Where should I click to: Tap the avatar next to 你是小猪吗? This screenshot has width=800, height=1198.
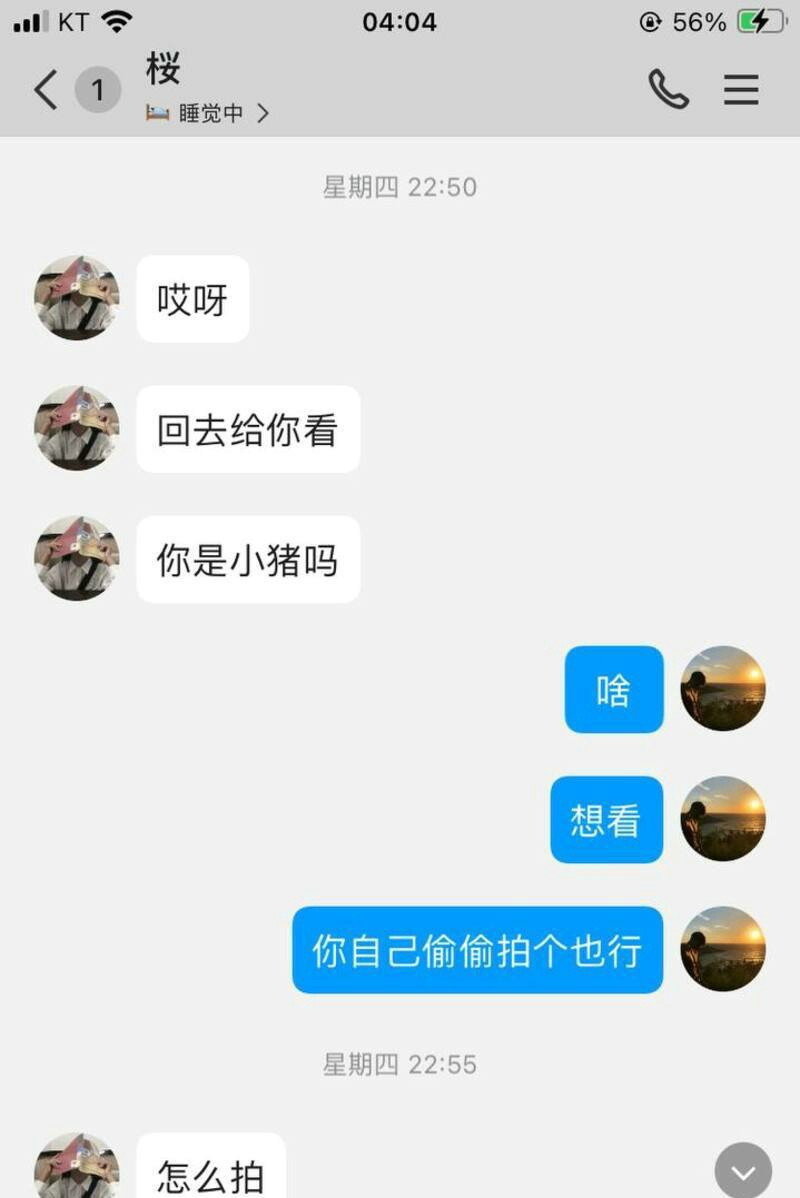77,558
